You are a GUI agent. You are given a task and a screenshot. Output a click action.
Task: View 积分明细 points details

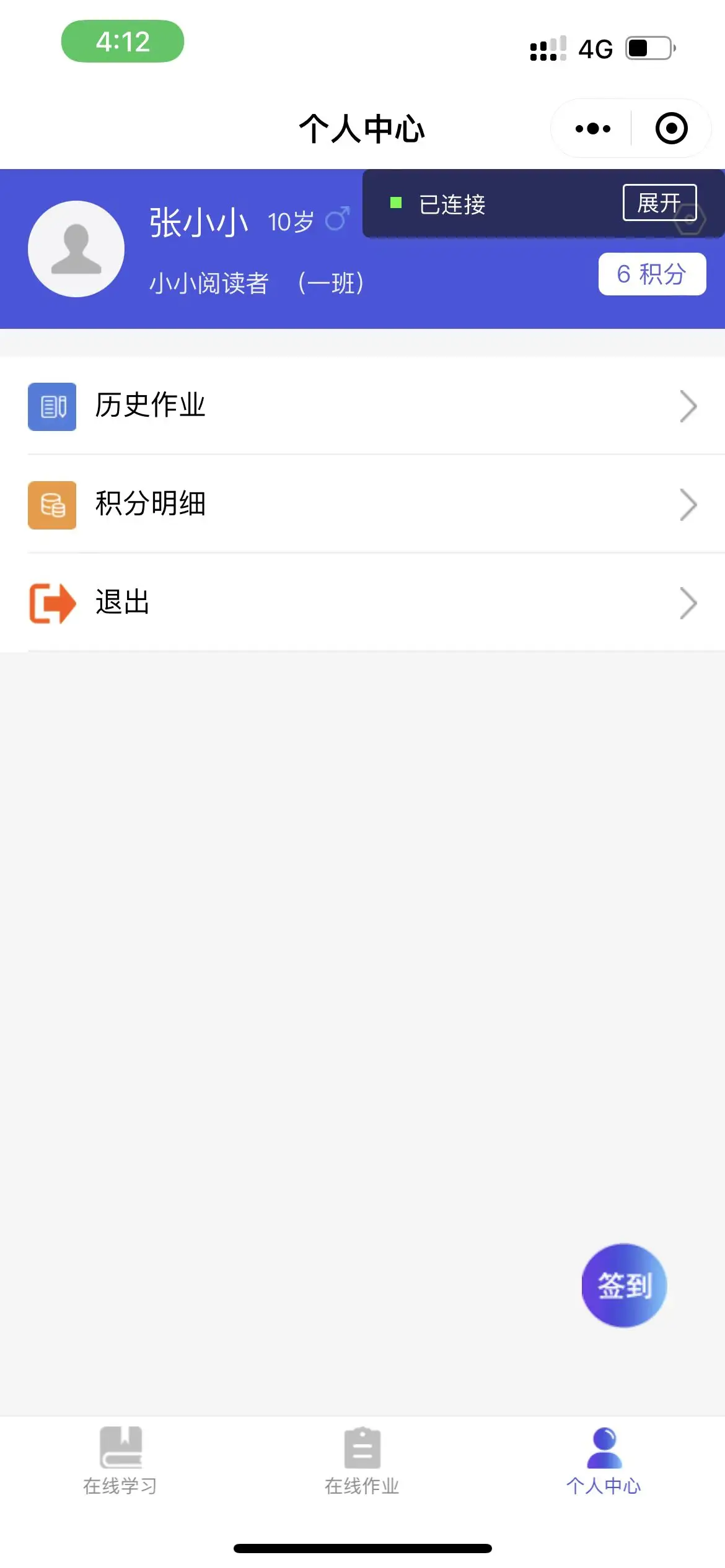[x=362, y=504]
